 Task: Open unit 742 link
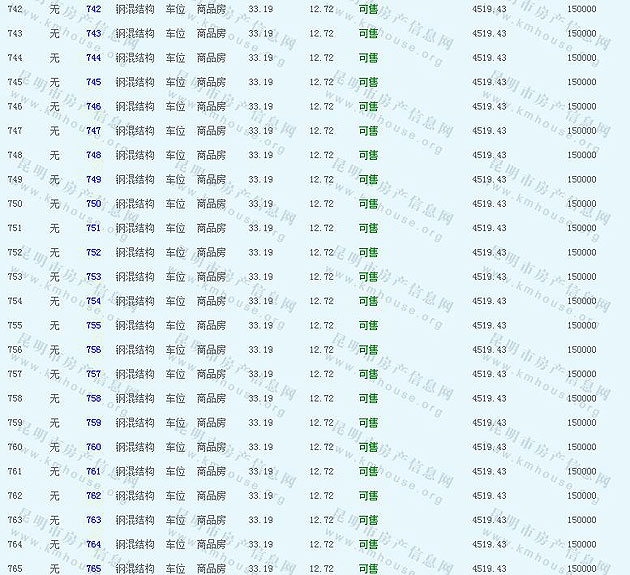94,9
